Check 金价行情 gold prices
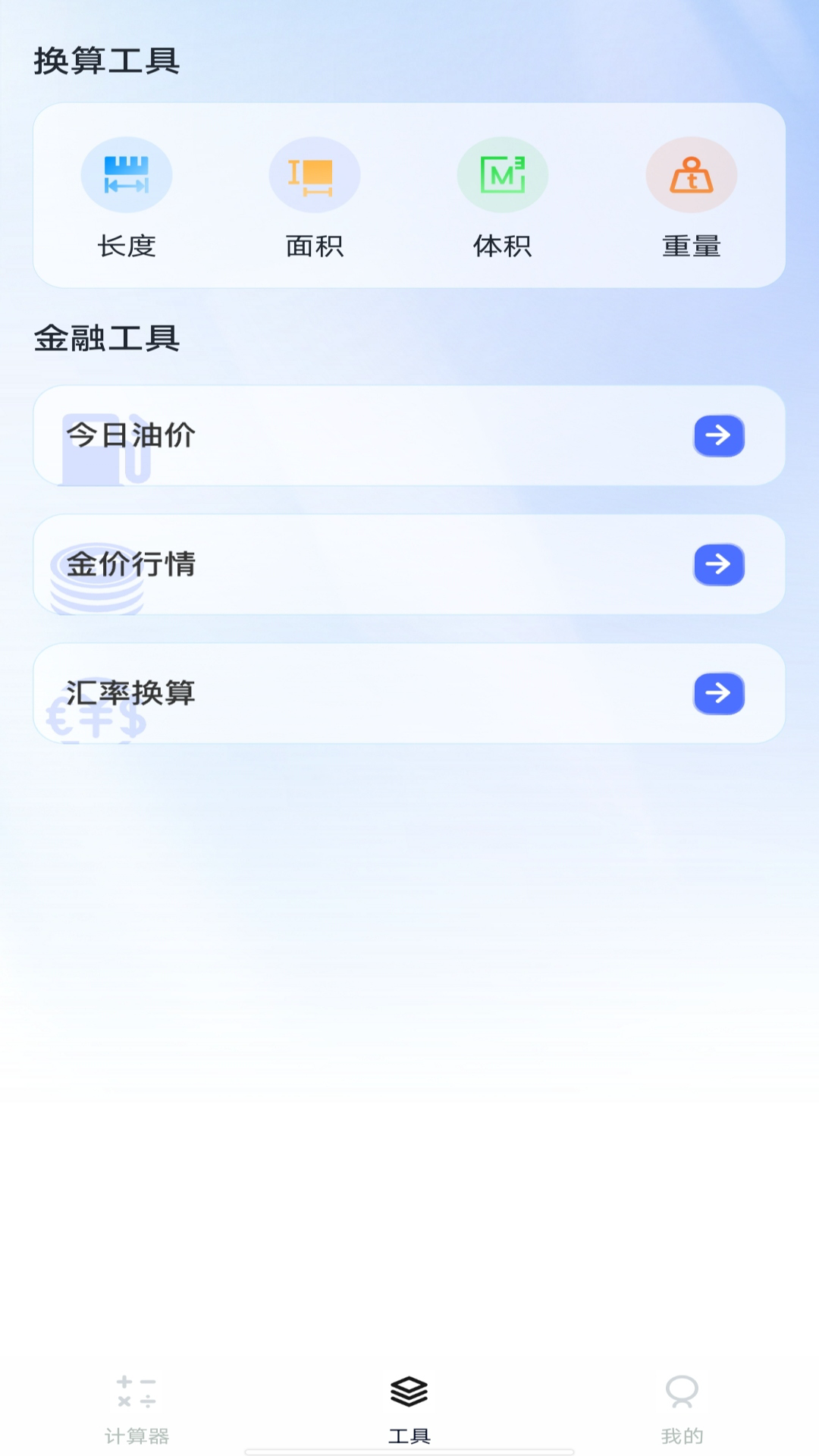Screen dimensions: 819x1456 [409, 565]
